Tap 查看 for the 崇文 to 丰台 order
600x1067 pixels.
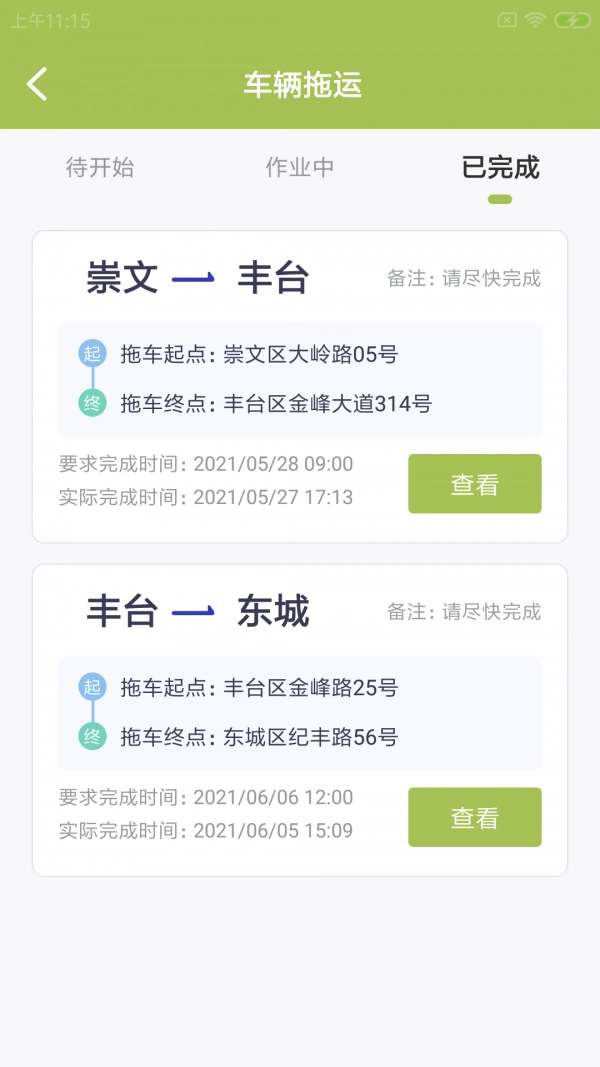pos(474,484)
